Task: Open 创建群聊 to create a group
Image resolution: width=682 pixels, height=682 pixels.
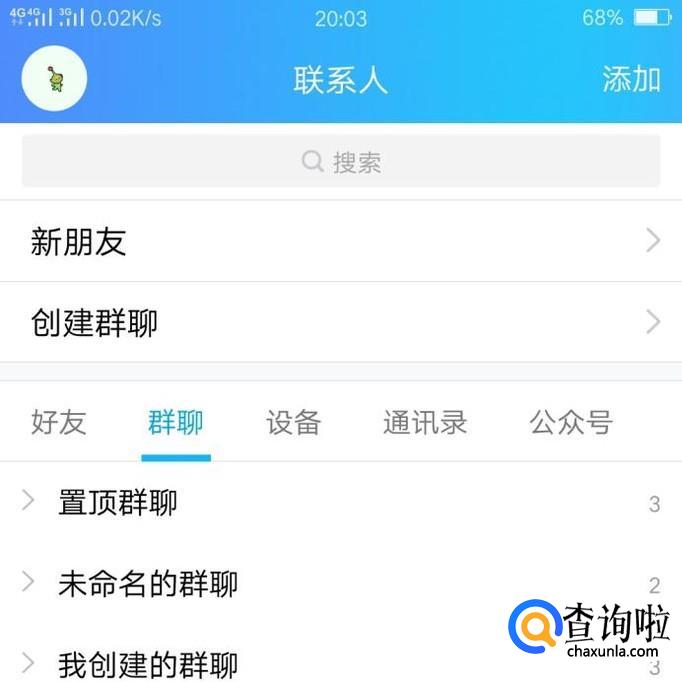Action: click(x=340, y=323)
